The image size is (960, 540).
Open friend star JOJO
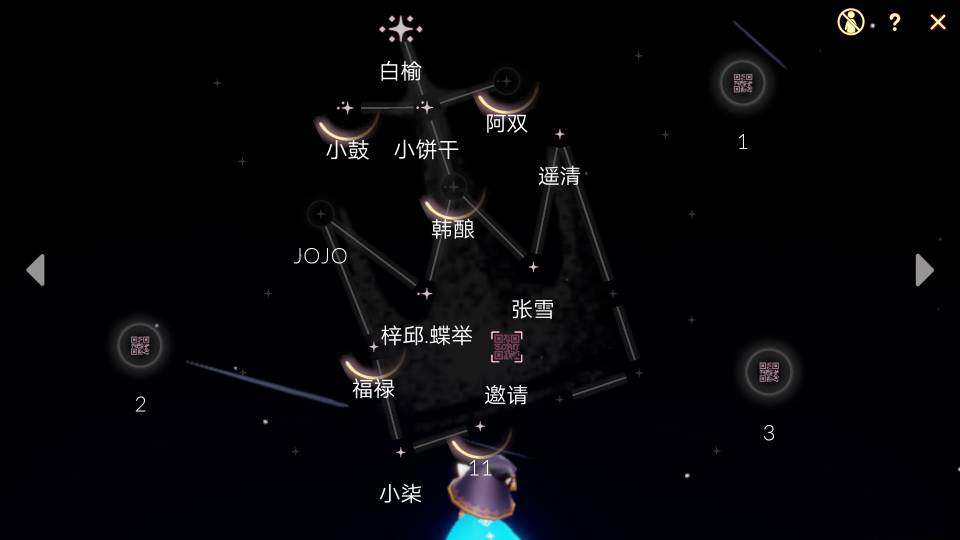321,213
